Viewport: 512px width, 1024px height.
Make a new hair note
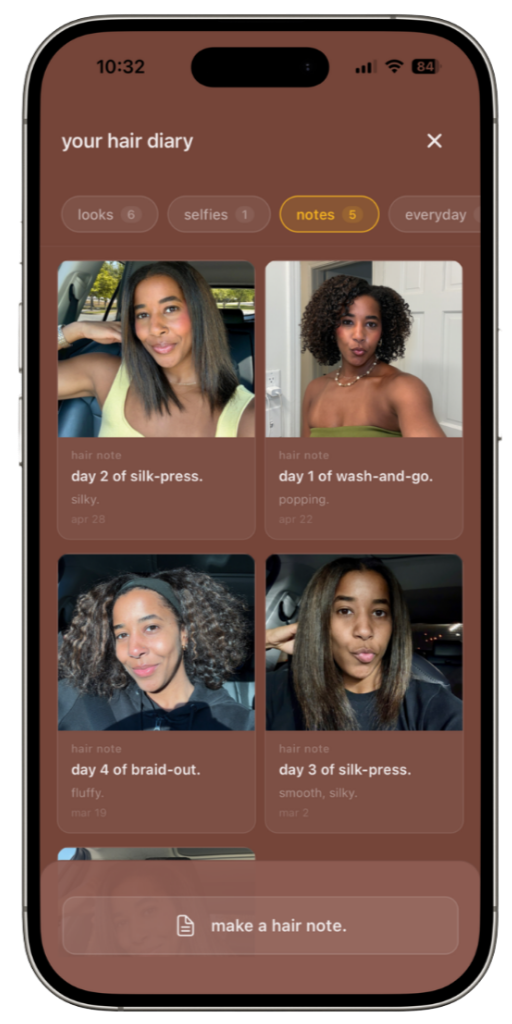pos(260,925)
